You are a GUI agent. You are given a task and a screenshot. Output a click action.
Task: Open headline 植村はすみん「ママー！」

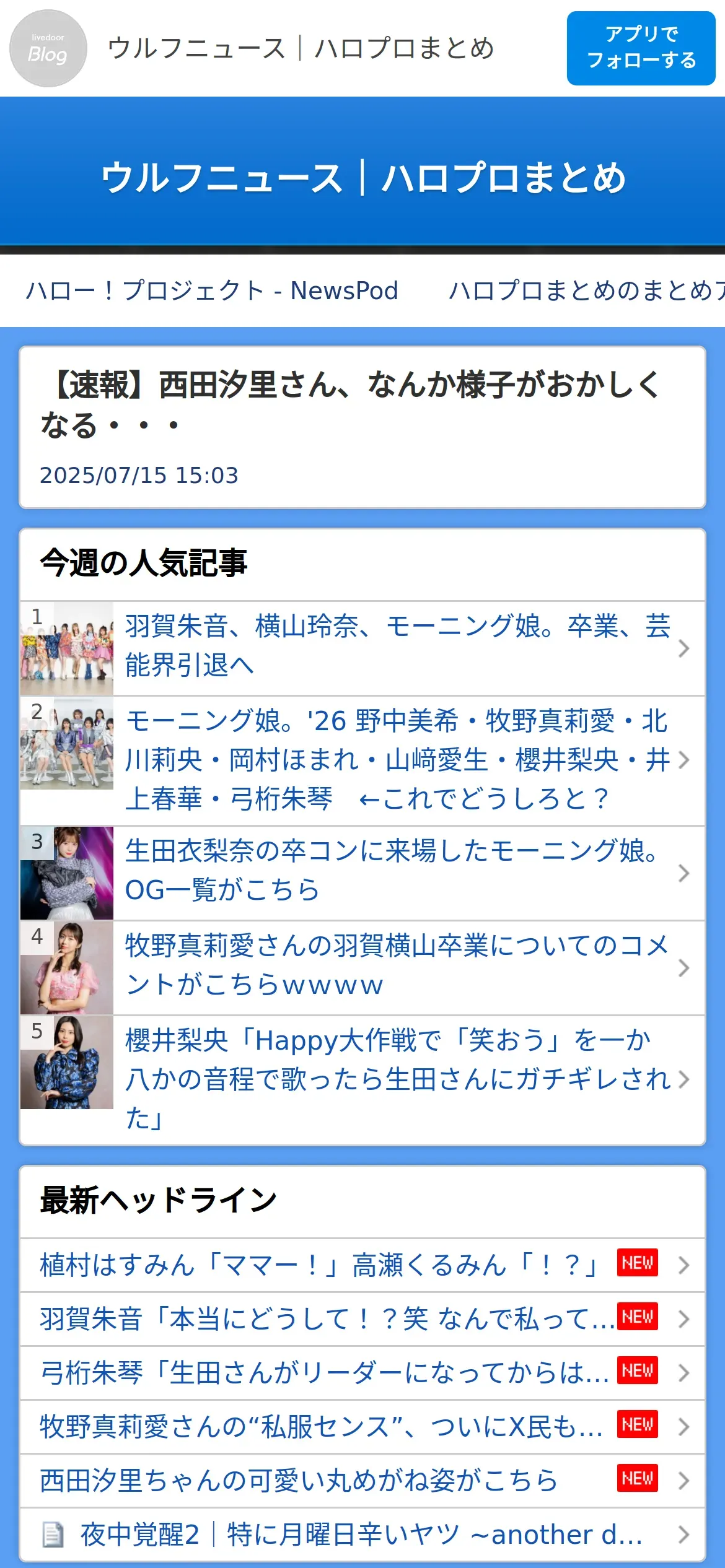[x=319, y=1265]
